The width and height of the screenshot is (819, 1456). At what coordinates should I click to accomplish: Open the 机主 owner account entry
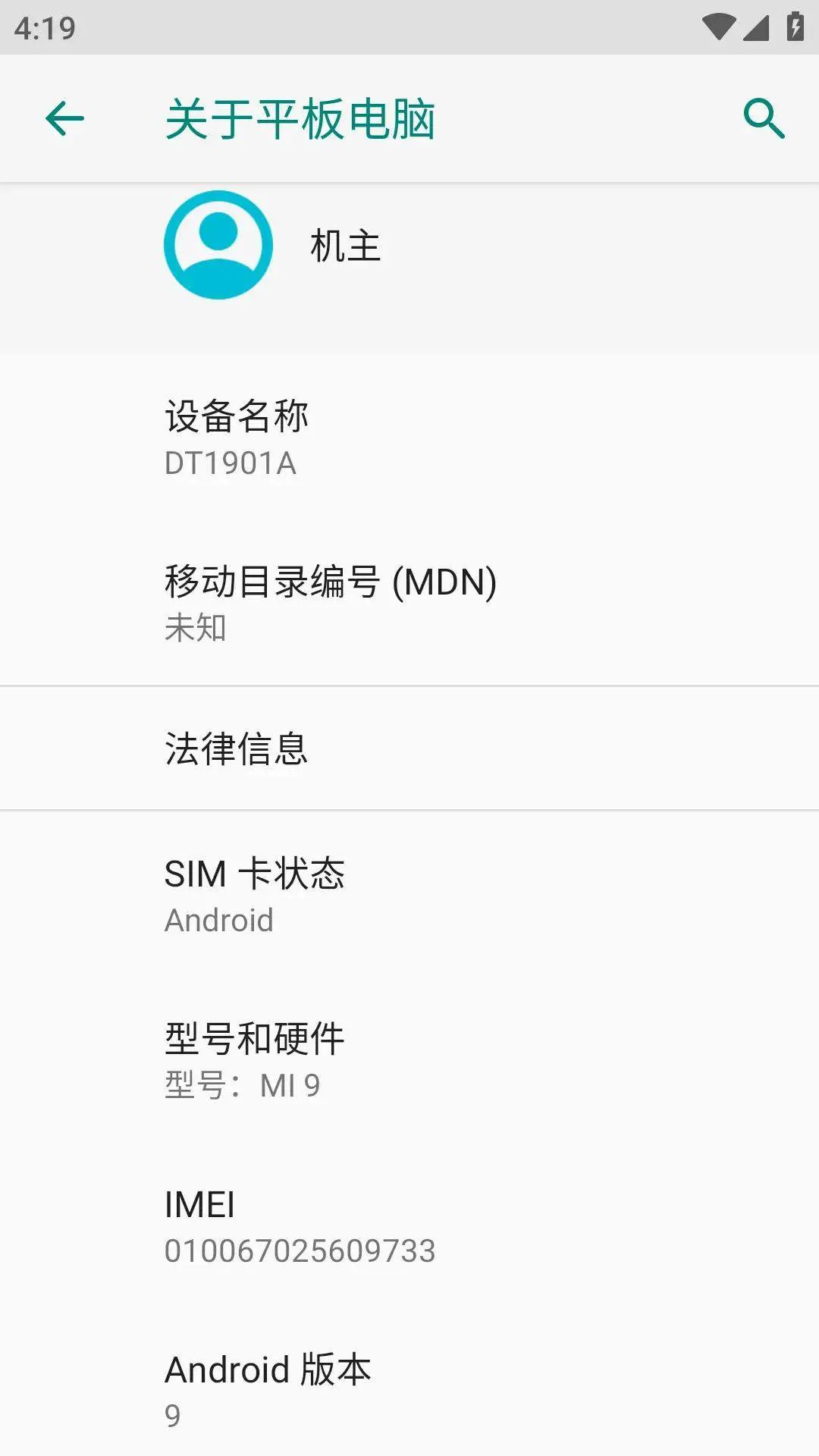coord(346,245)
